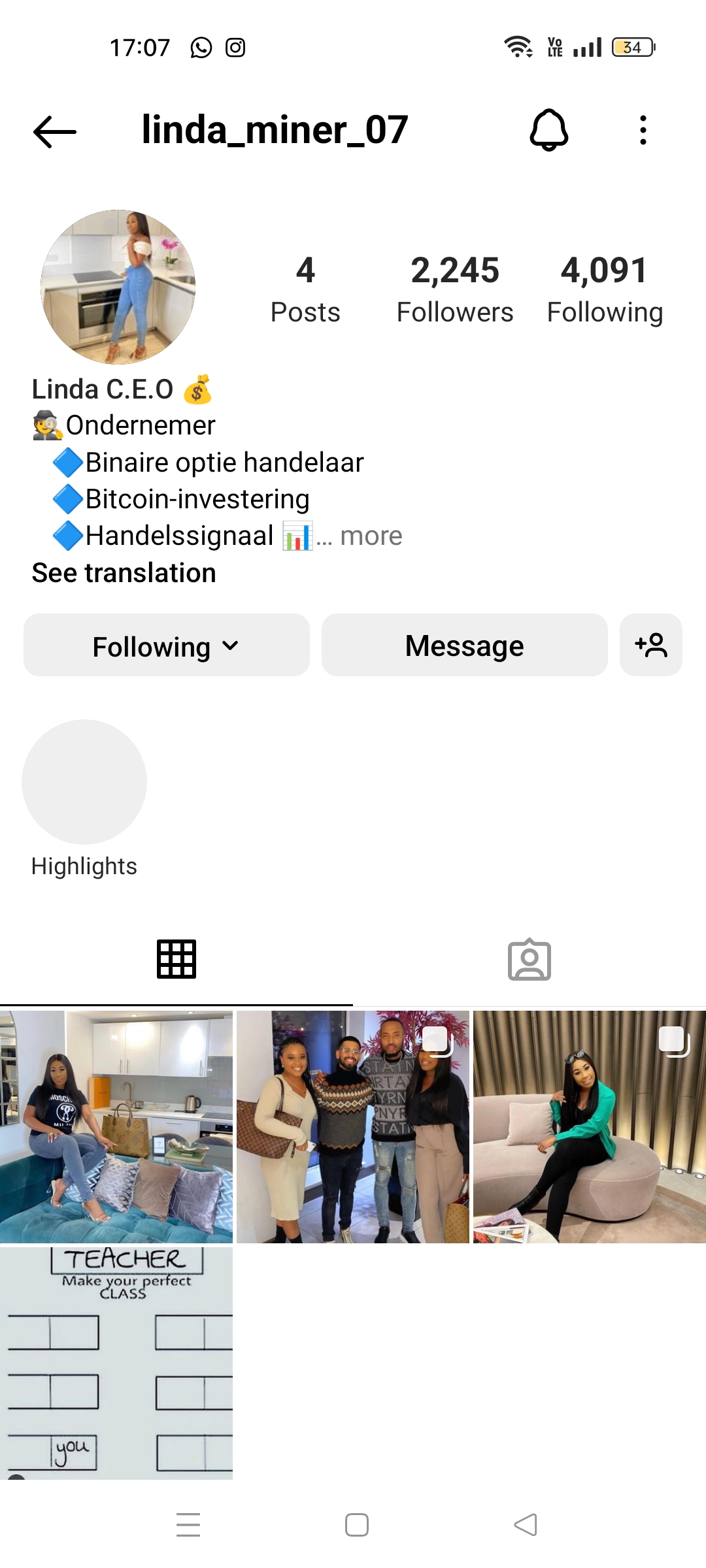Expand the bio with more
Viewport: 706px width, 1568px height.
(x=371, y=536)
